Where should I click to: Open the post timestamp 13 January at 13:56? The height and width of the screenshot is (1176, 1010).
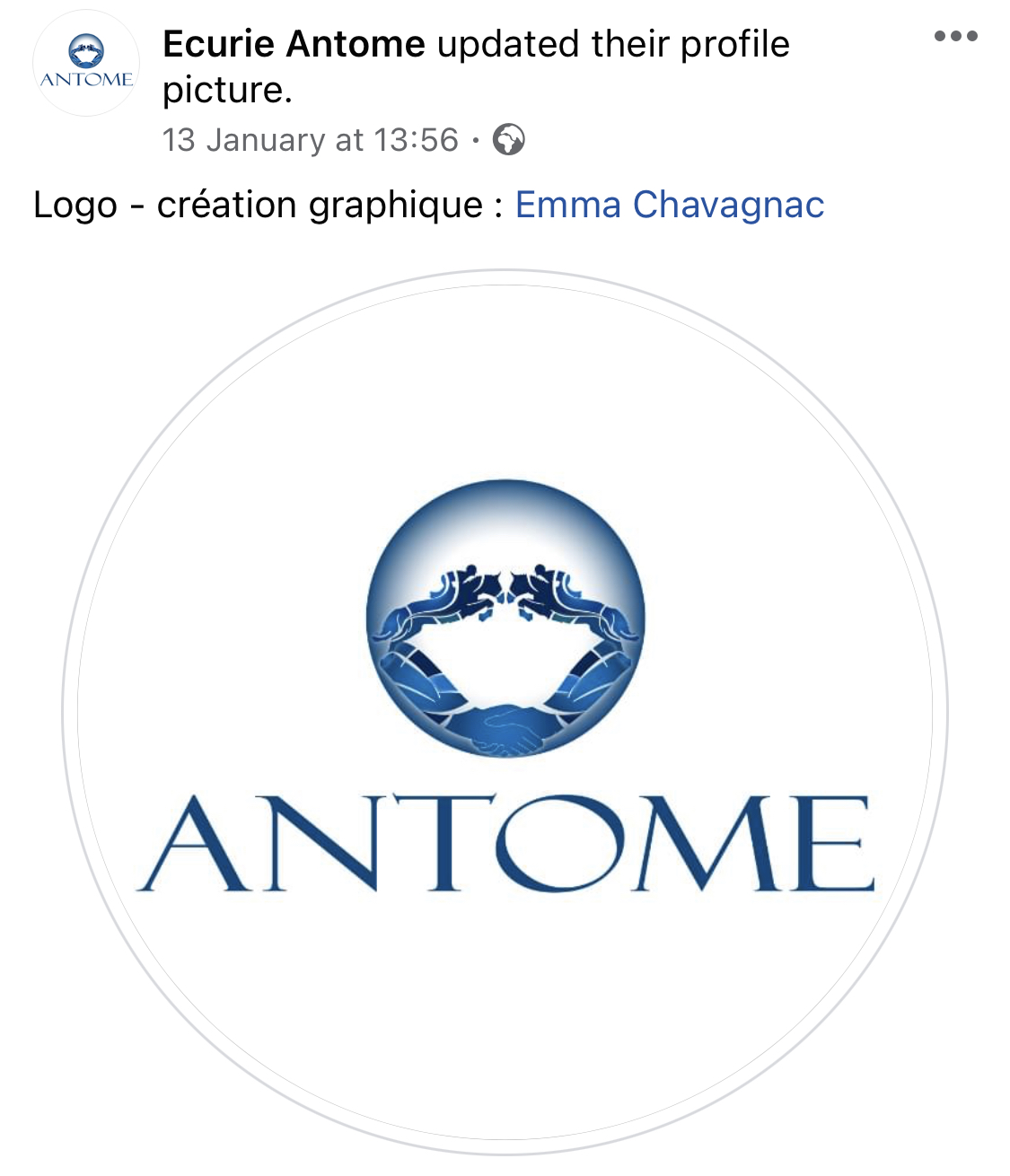click(x=310, y=140)
